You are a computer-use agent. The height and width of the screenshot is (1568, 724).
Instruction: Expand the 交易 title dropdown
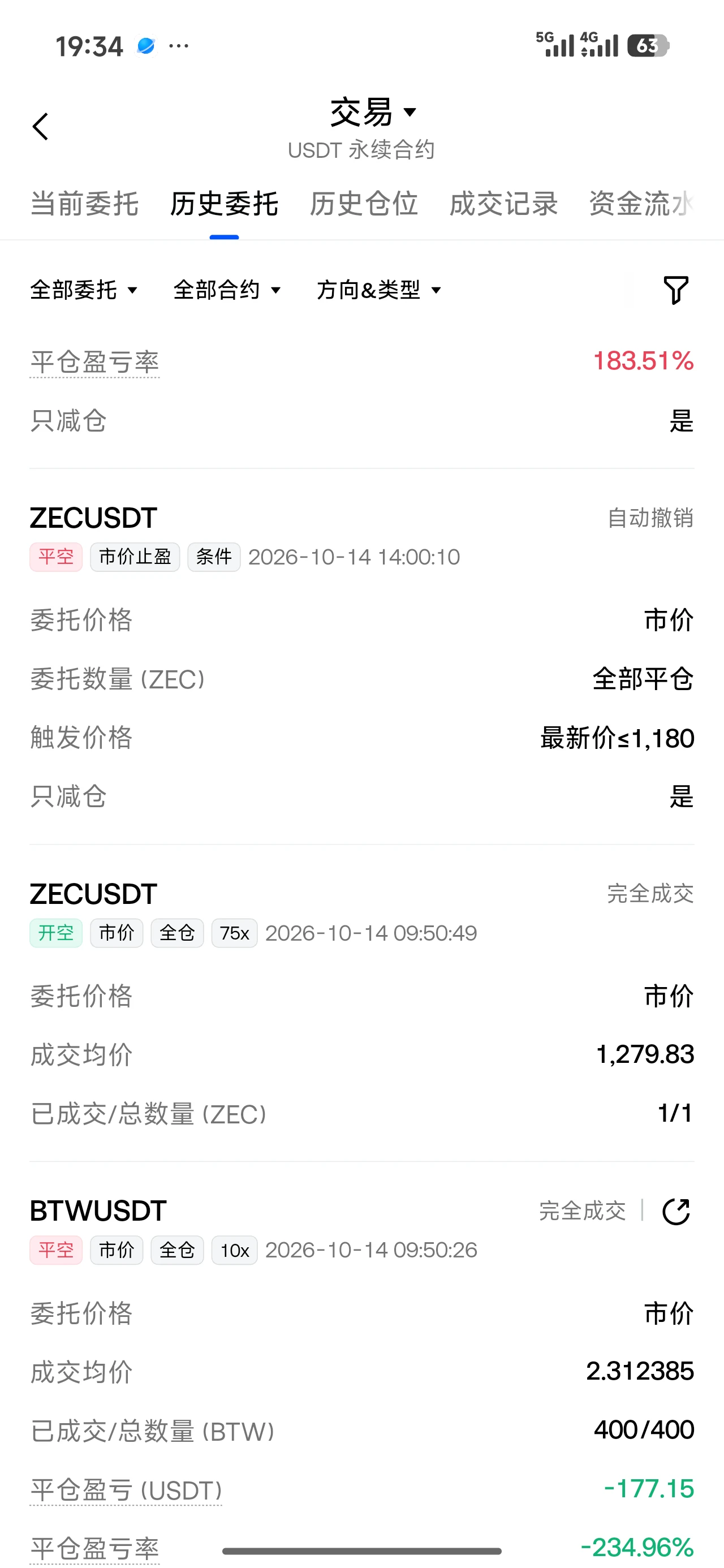[x=373, y=112]
